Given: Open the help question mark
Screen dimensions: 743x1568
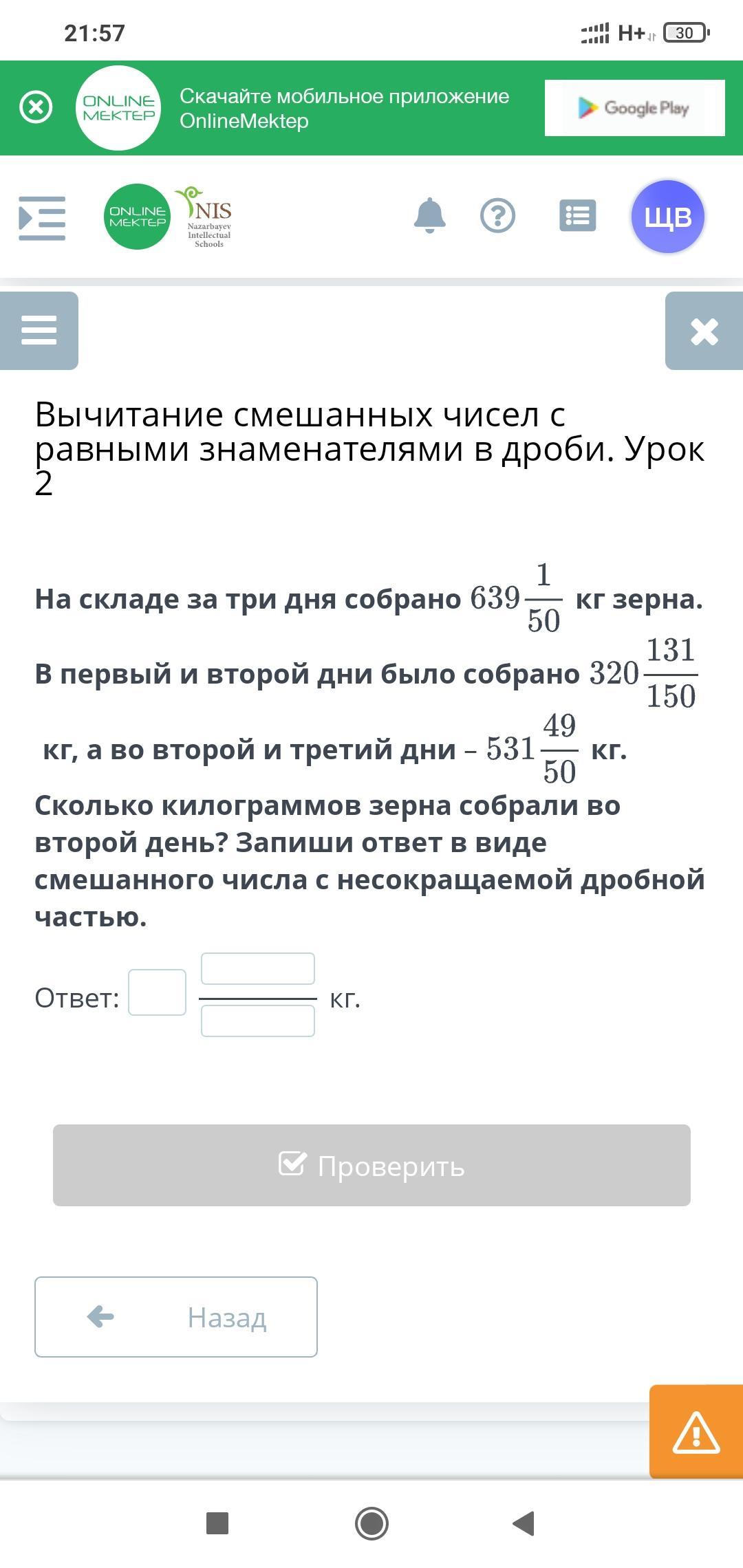Looking at the screenshot, I should pos(497,216).
